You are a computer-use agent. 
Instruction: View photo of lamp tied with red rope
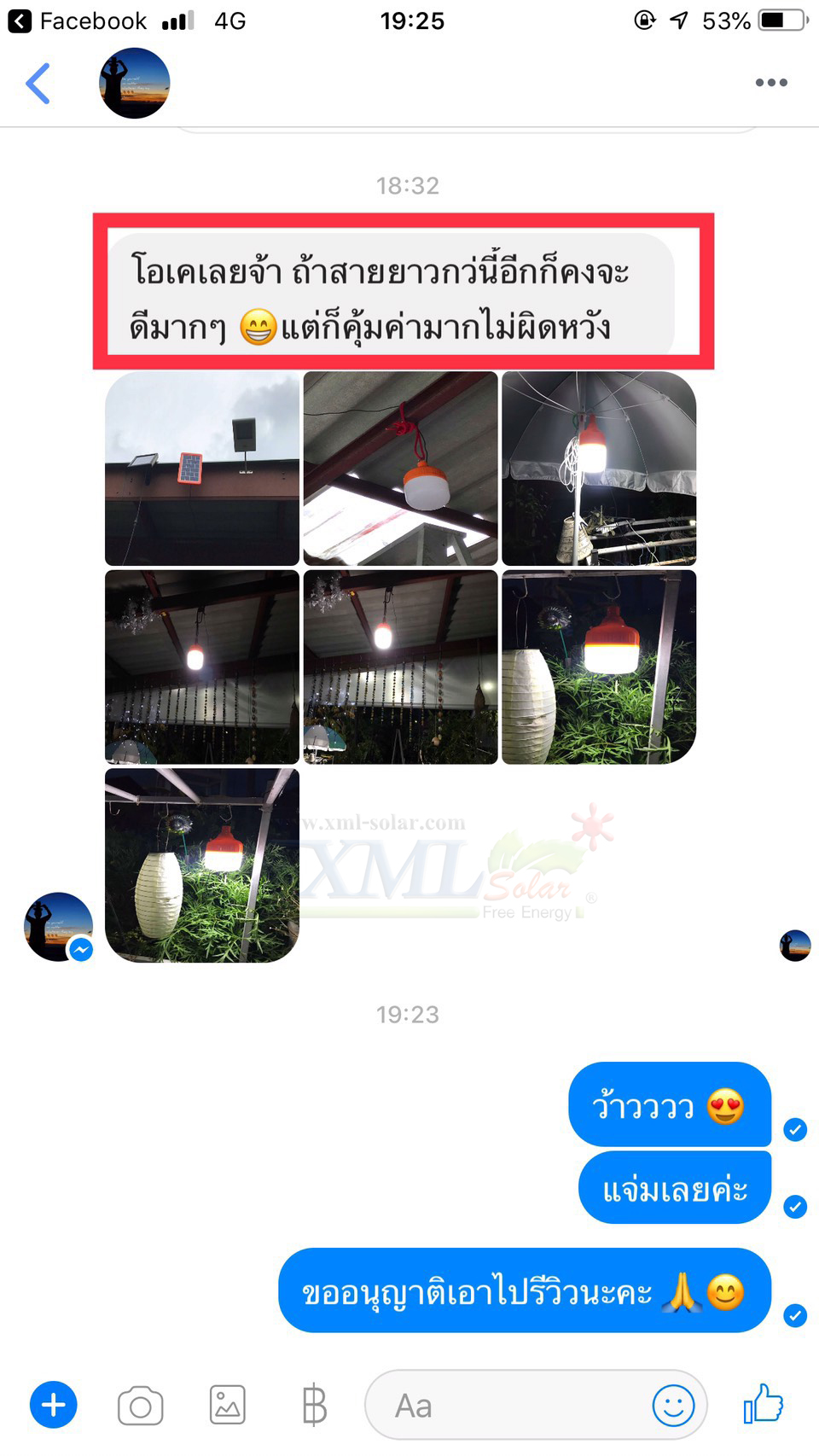pos(400,469)
